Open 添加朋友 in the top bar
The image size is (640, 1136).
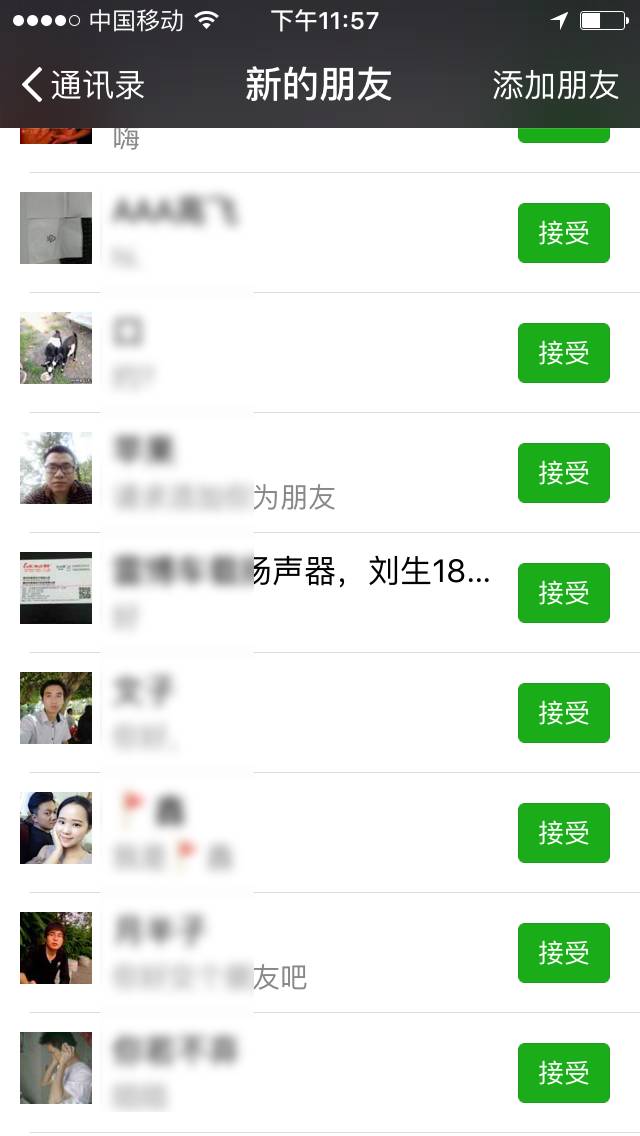(x=555, y=85)
